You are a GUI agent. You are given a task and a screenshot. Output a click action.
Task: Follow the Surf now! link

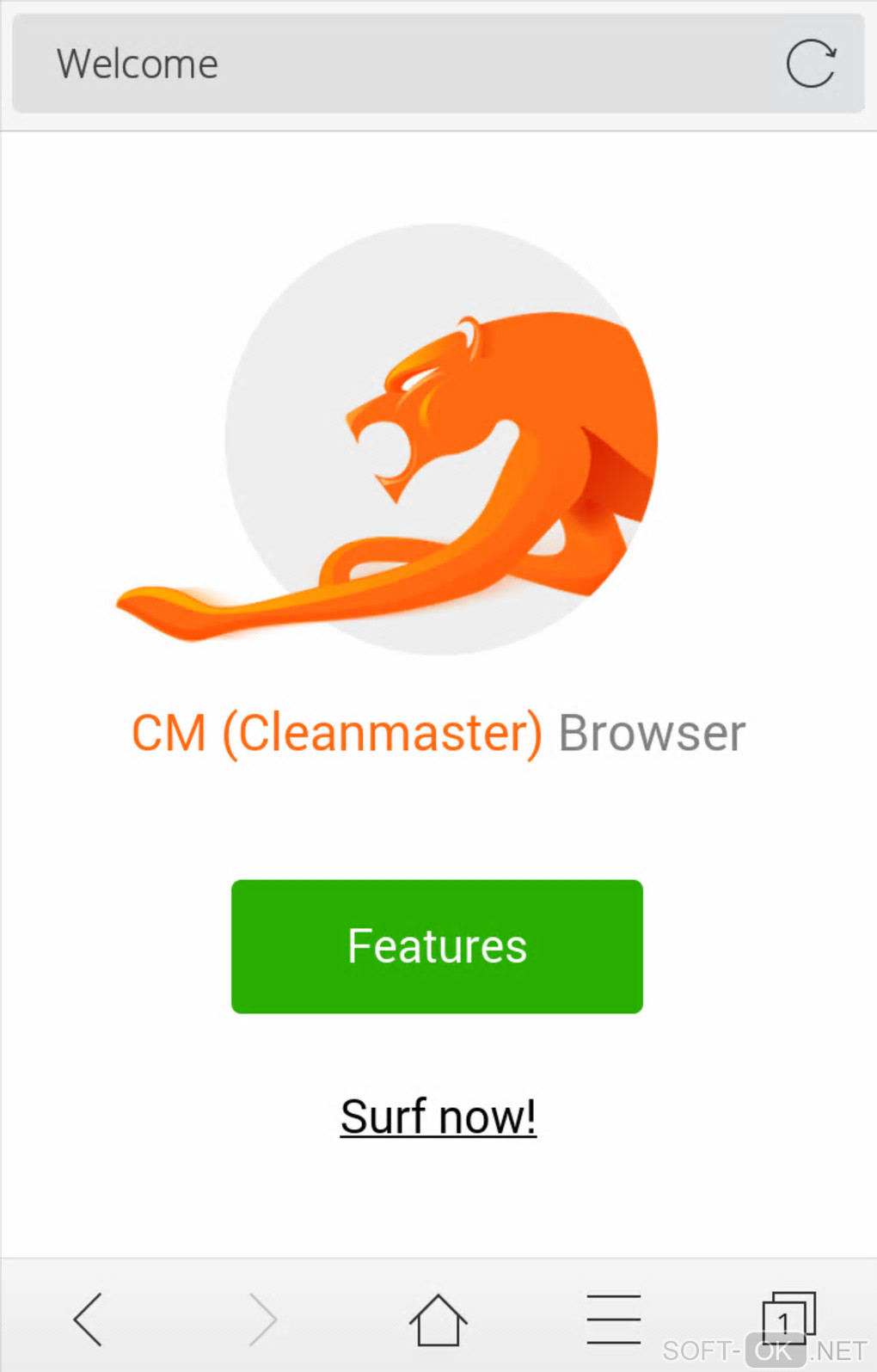coord(438,1117)
